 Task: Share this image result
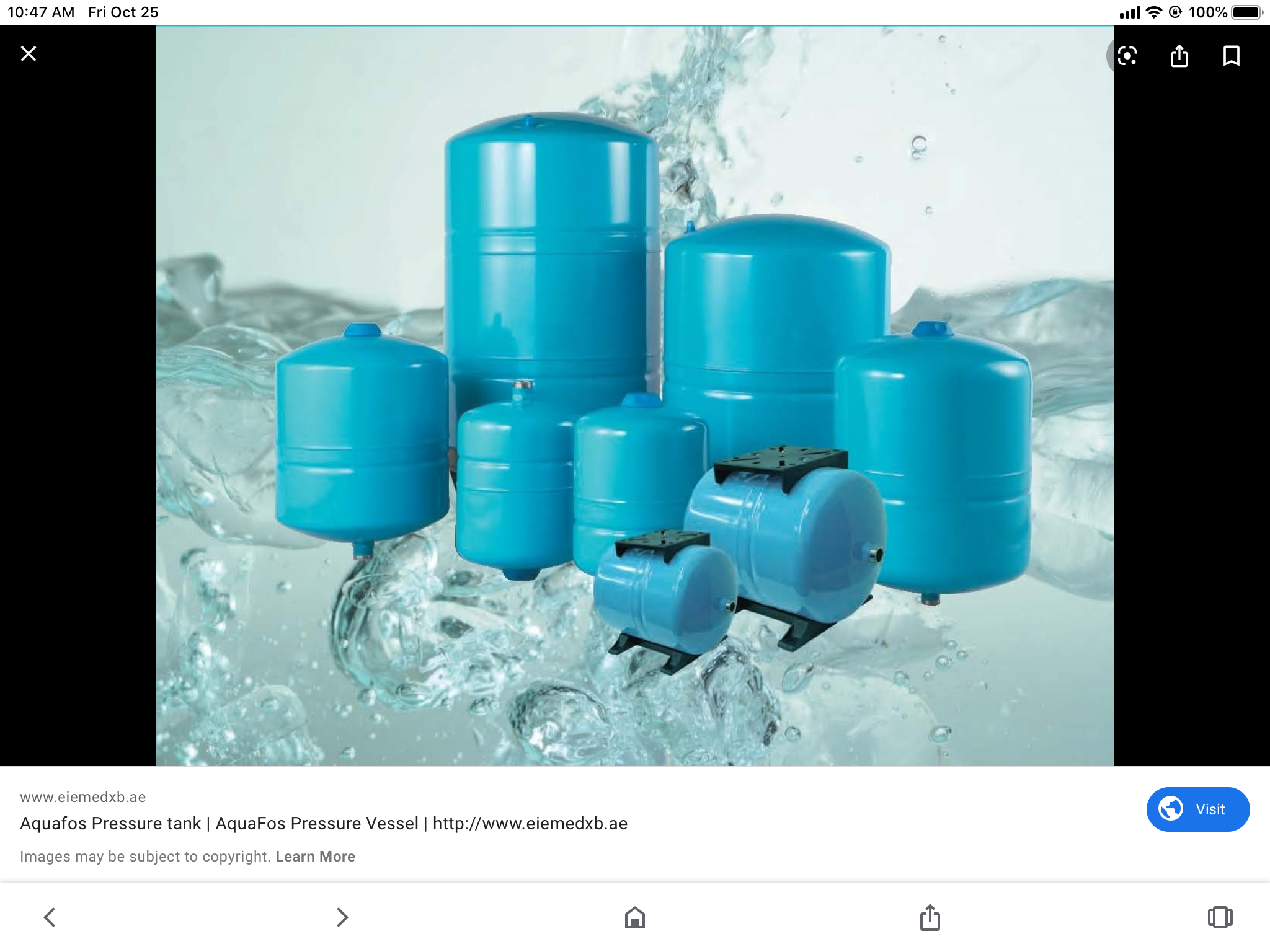pos(1179,56)
